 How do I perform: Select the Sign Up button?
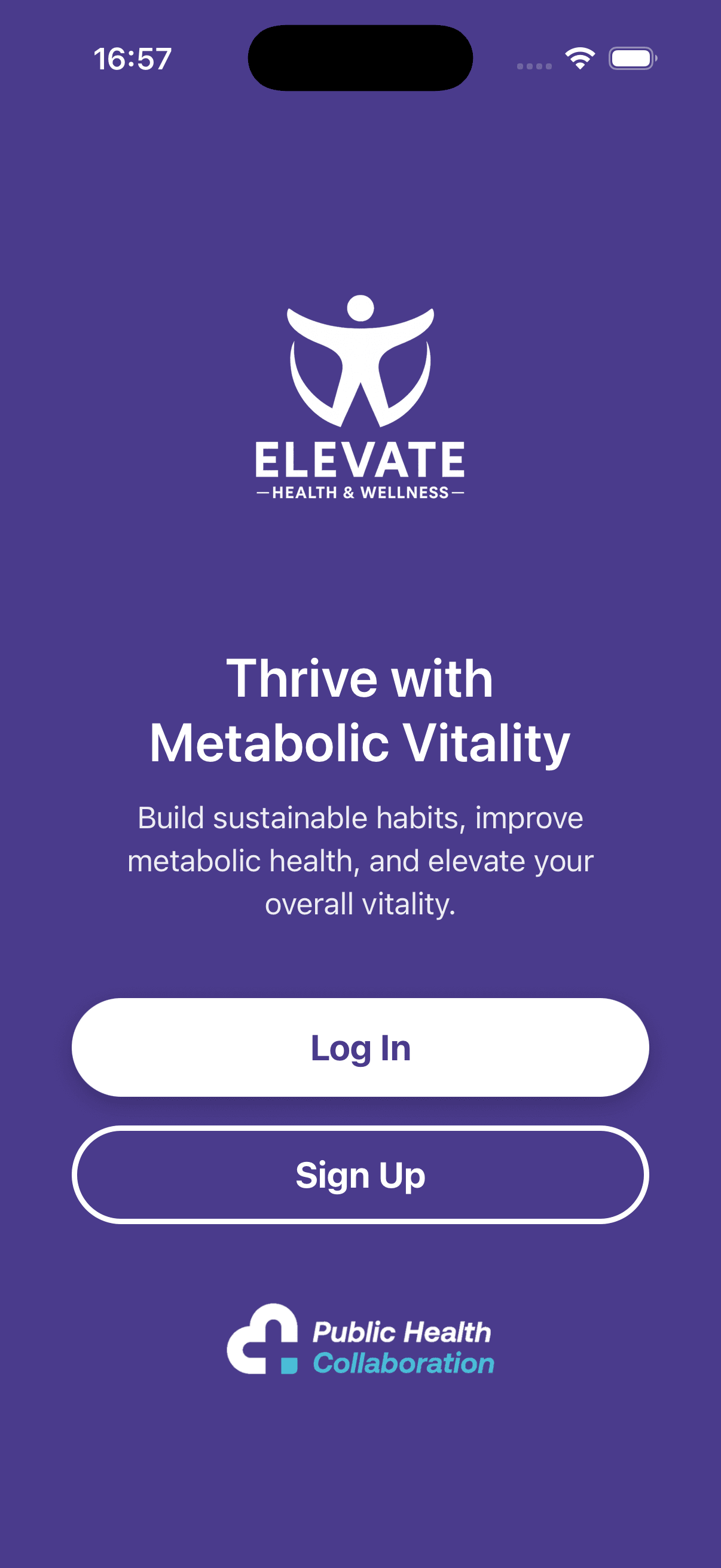[360, 1175]
